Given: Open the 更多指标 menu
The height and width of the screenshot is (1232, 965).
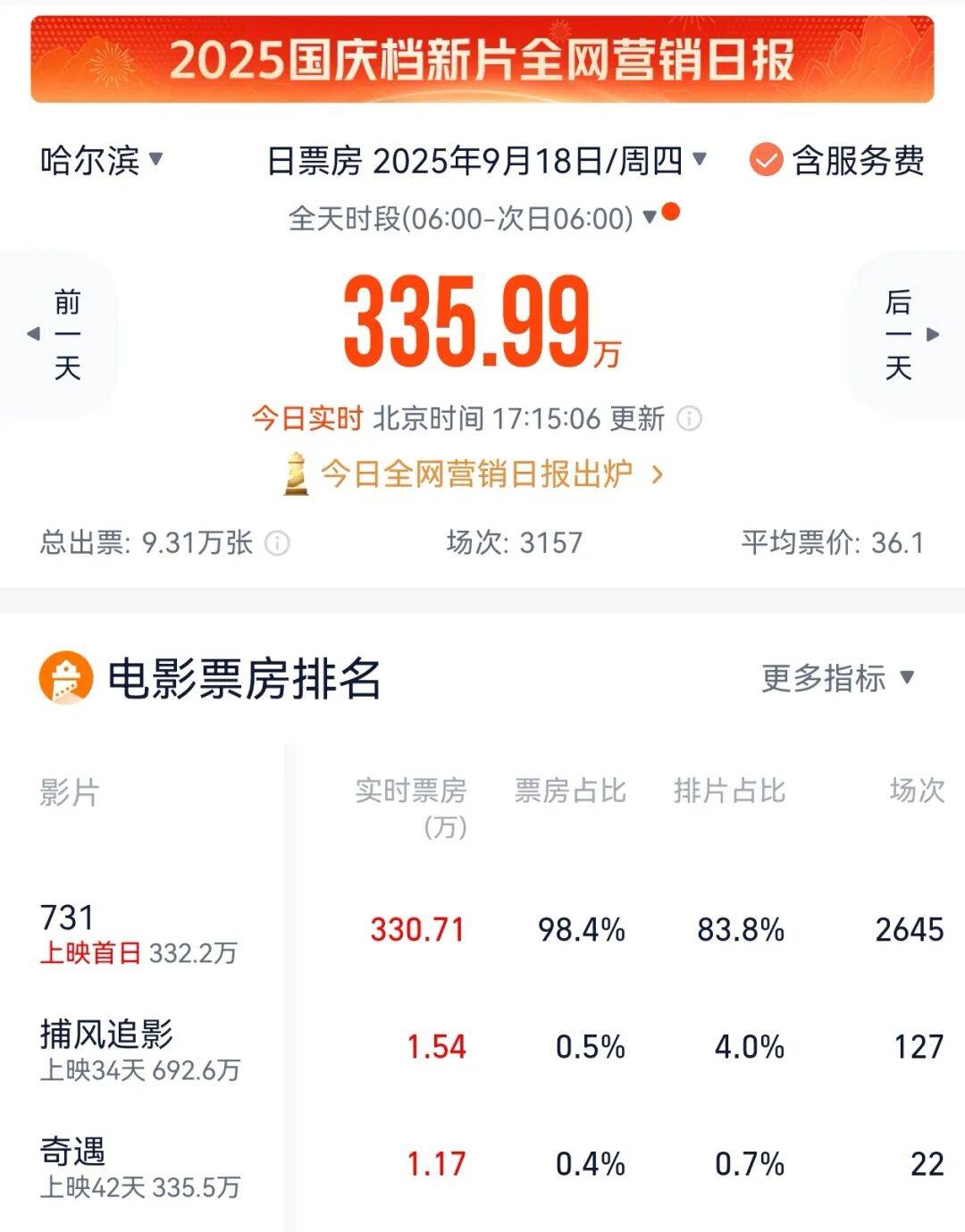Looking at the screenshot, I should point(835,679).
